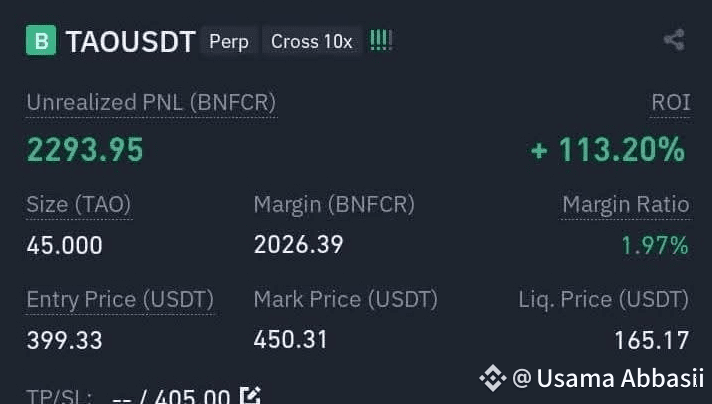Open the Cross 10x leverage setting
712x404 pixels.
[x=312, y=41]
